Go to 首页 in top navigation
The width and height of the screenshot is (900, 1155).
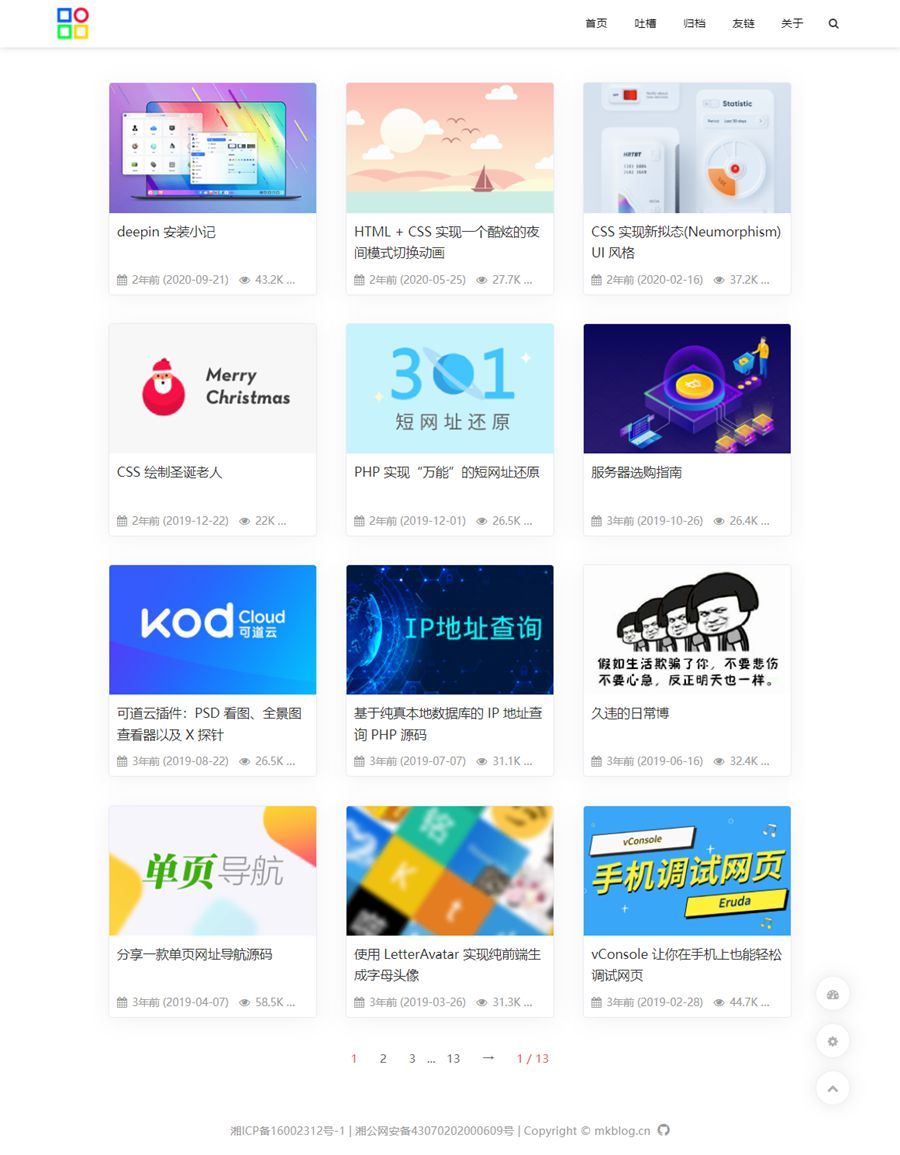point(596,24)
